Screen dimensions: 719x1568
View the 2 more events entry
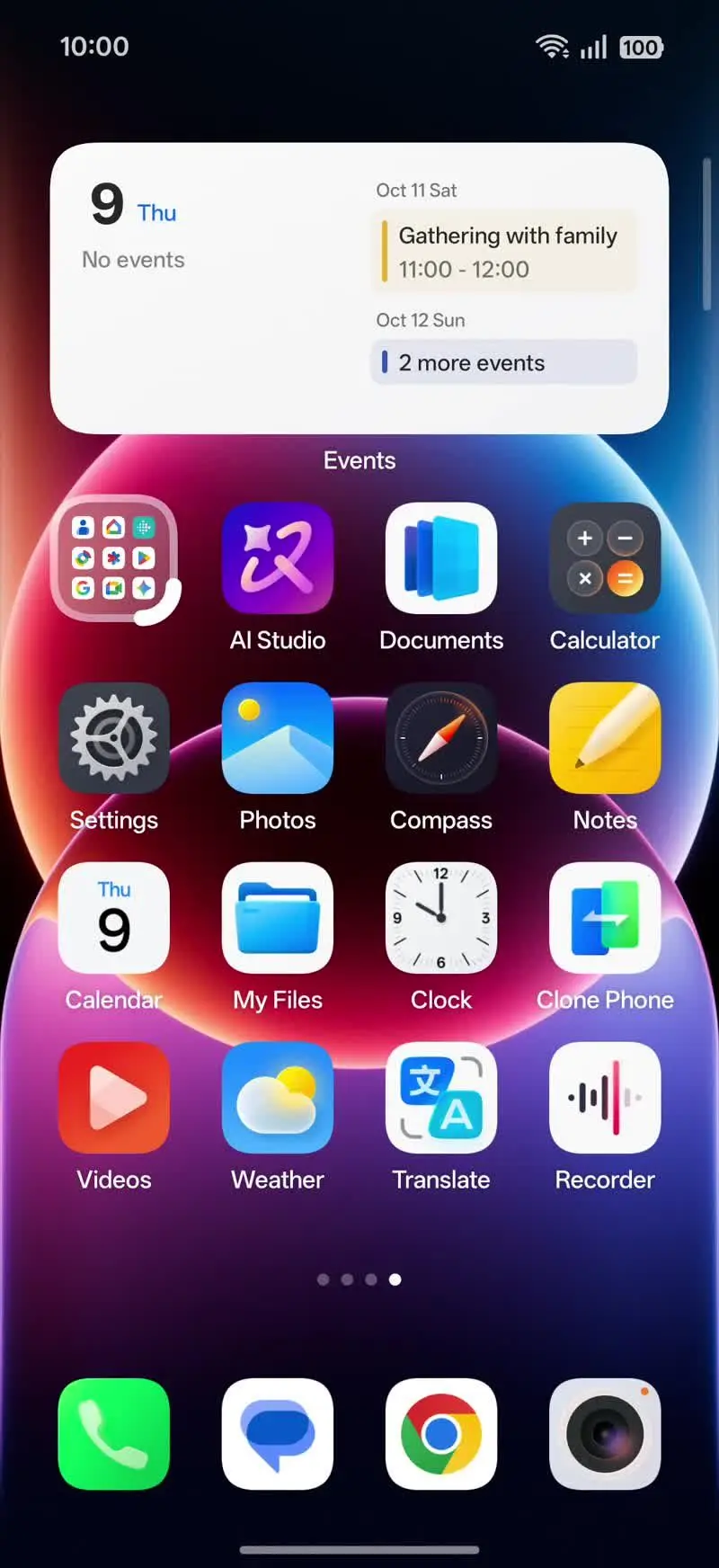[x=504, y=362]
